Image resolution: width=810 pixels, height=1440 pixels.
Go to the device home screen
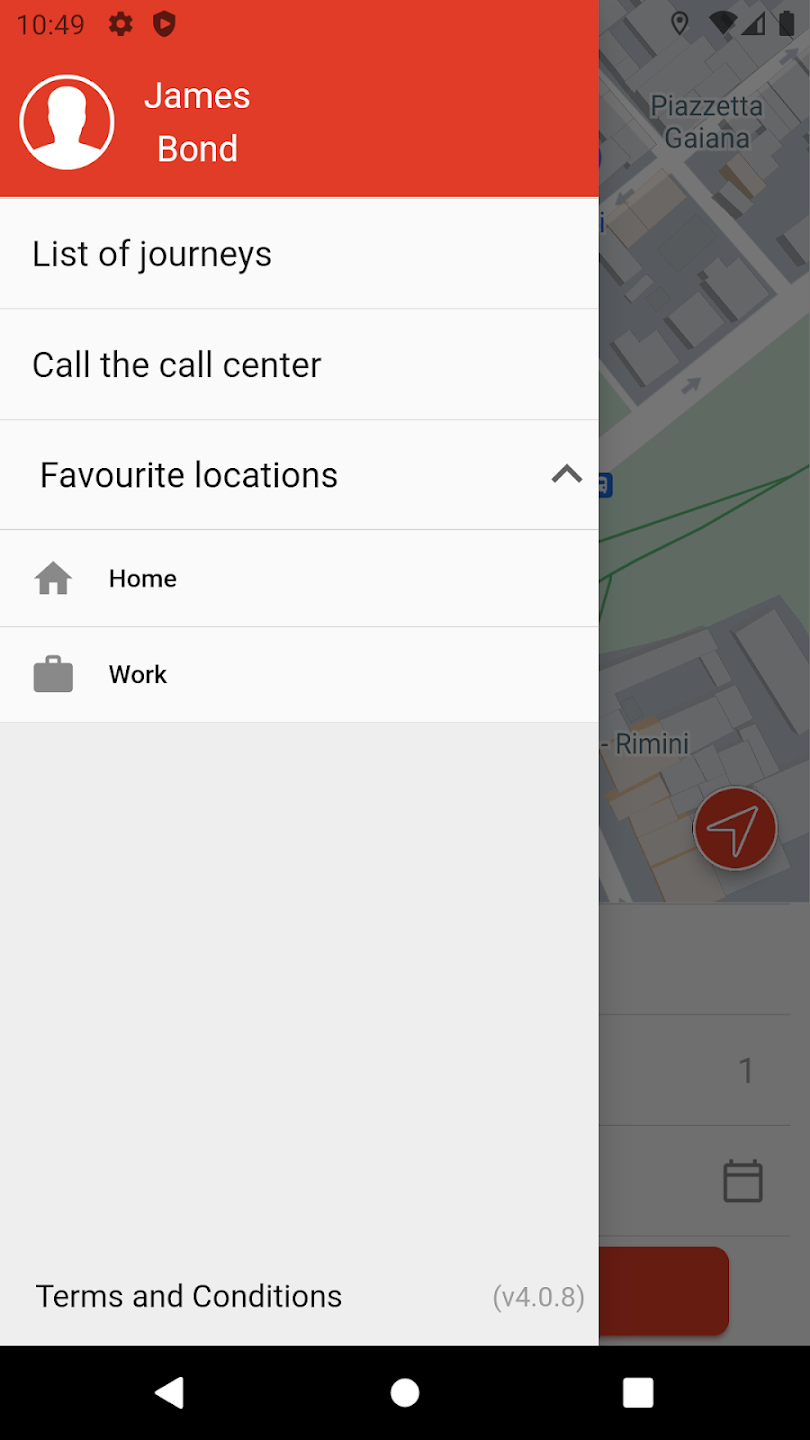405,1392
